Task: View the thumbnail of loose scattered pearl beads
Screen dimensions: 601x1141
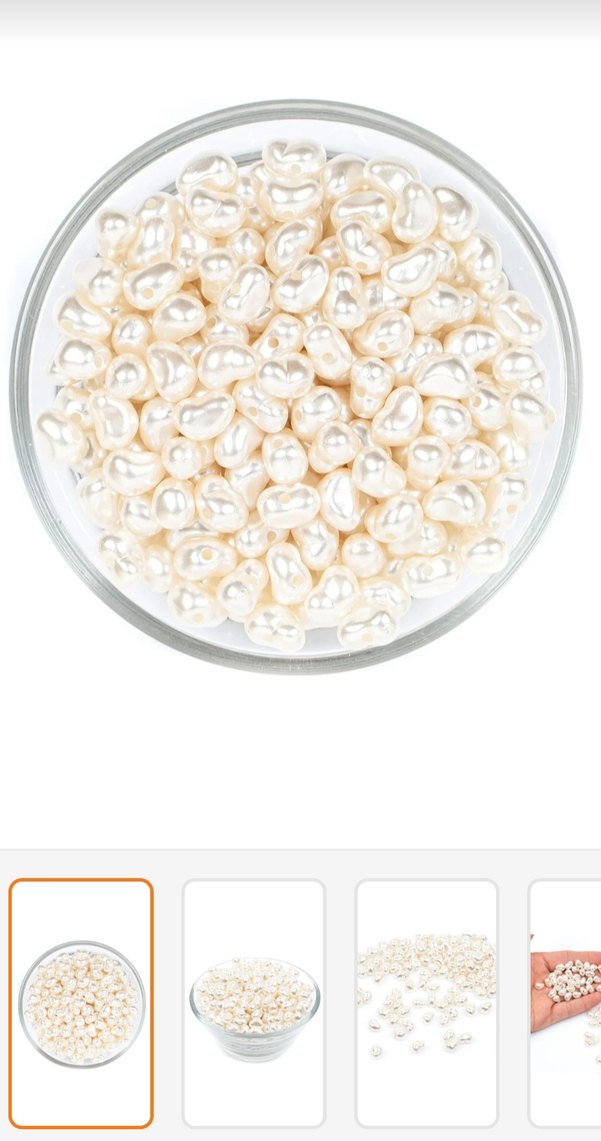Action: click(x=427, y=1003)
